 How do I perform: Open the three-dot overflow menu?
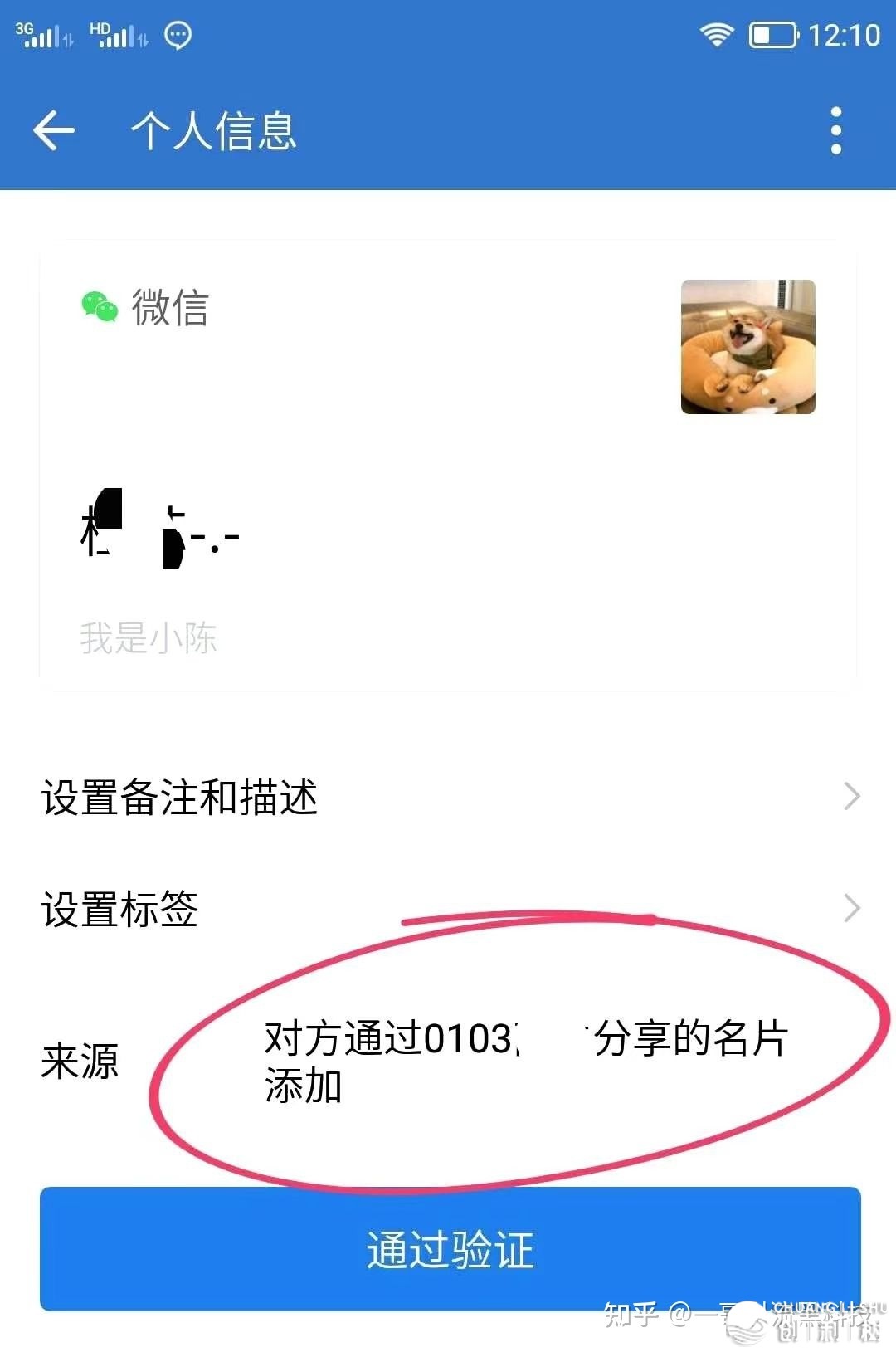[x=835, y=130]
